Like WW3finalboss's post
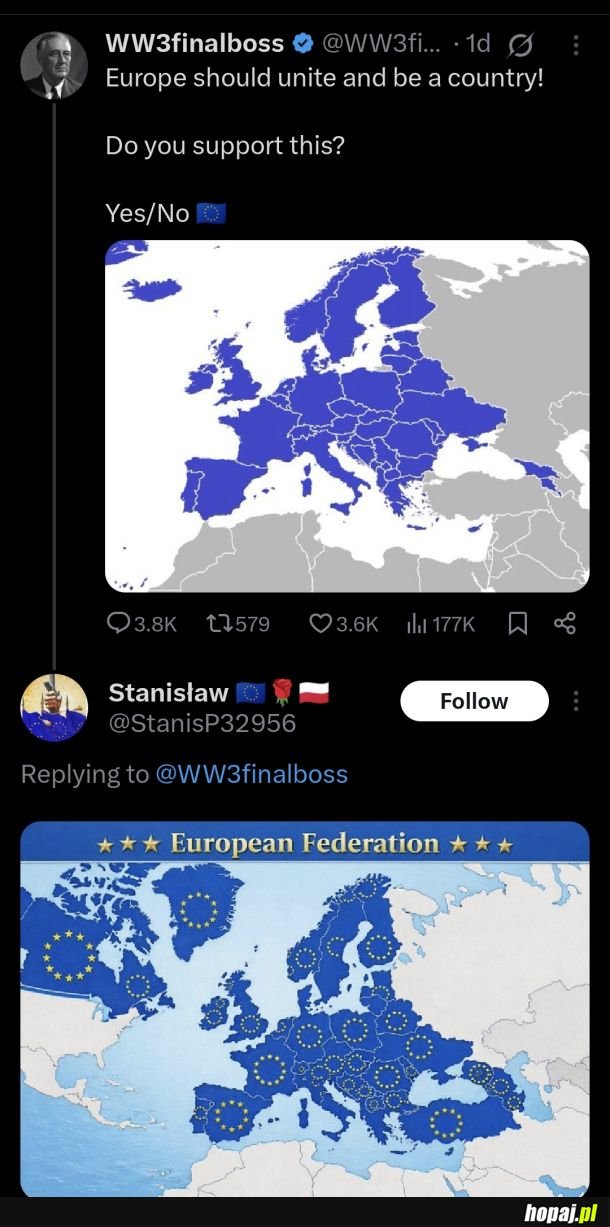This screenshot has width=610, height=1227. pyautogui.click(x=343, y=624)
